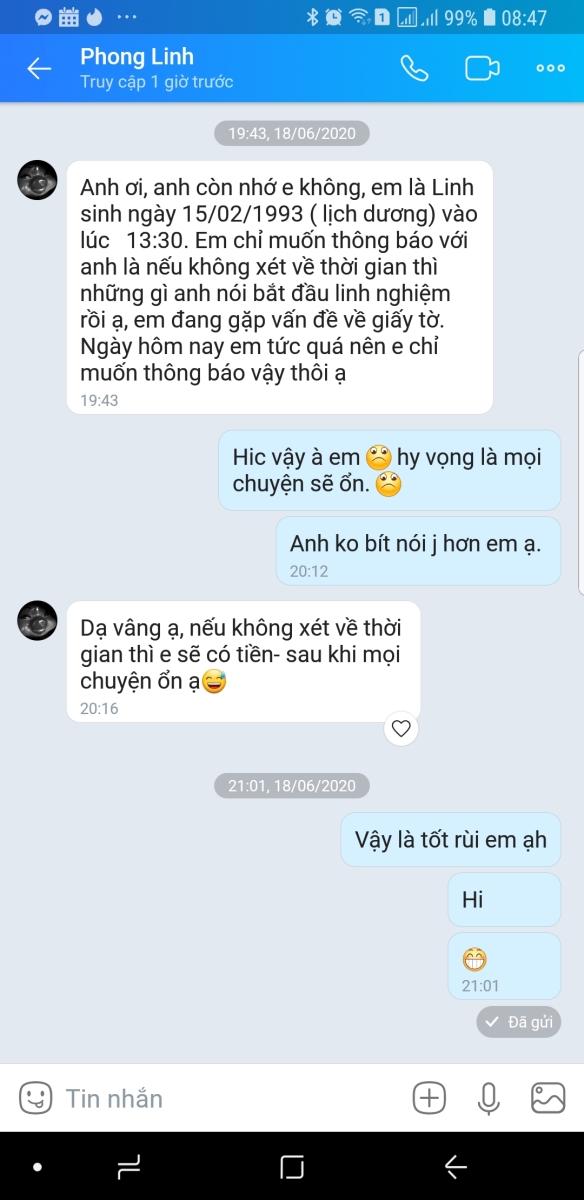This screenshot has height=1200, width=584.
Task: Open Phong Linh's profile from the header name
Action: click(137, 56)
